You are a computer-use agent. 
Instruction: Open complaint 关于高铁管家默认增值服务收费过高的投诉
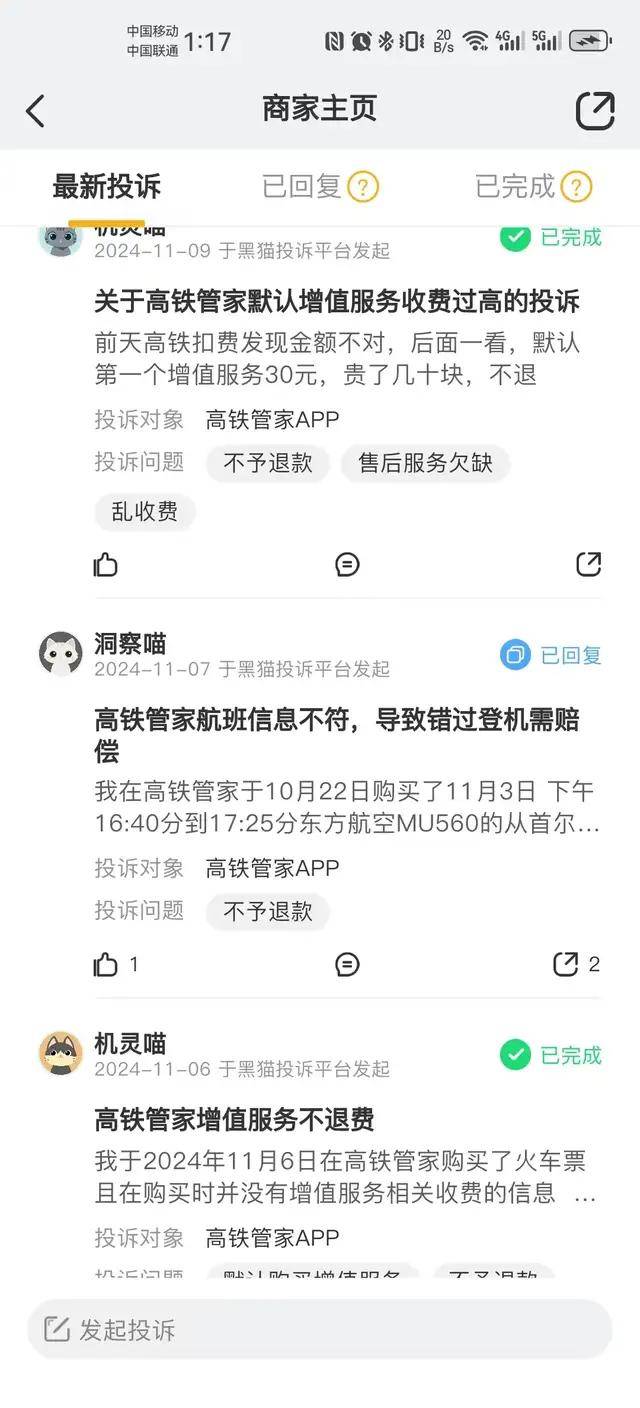tap(337, 301)
